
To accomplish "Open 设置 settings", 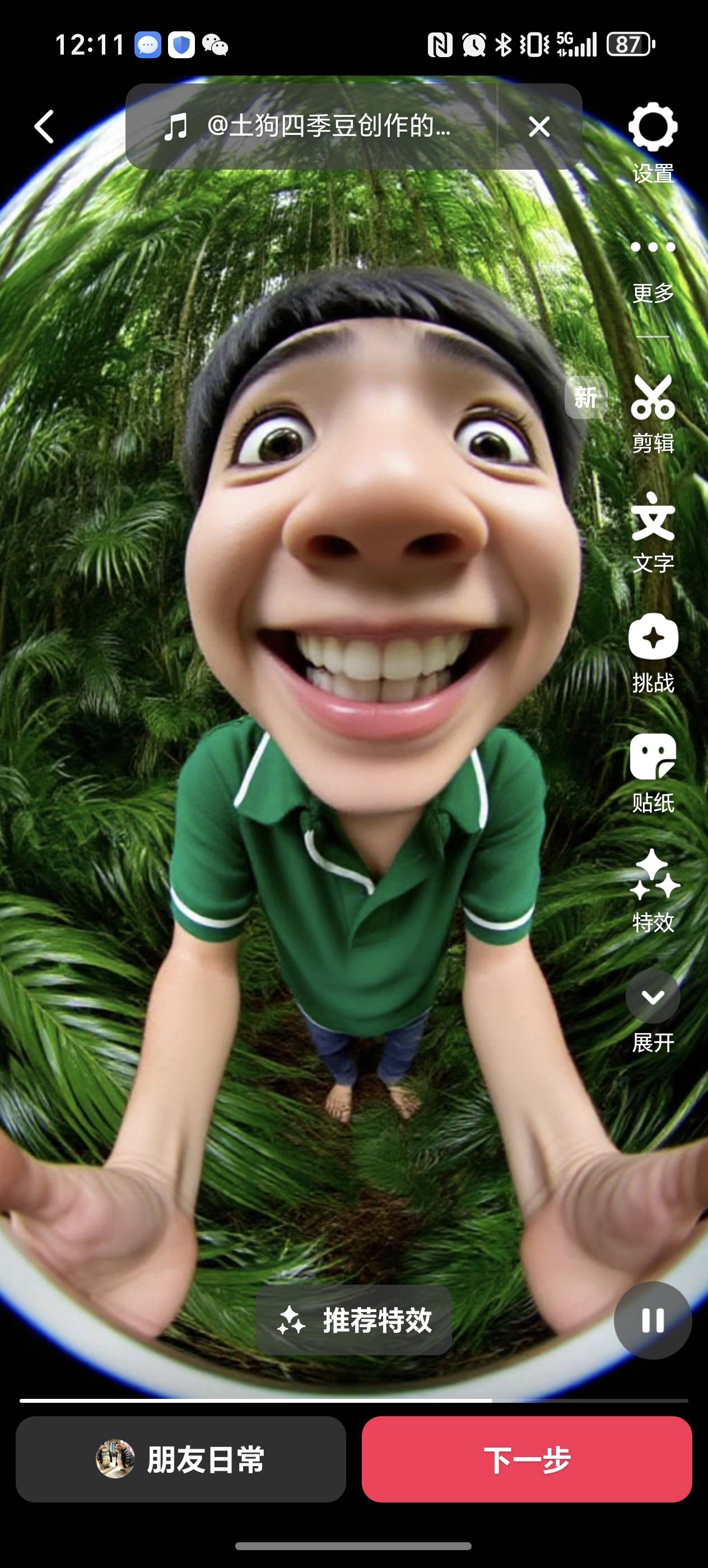I will (x=653, y=141).
